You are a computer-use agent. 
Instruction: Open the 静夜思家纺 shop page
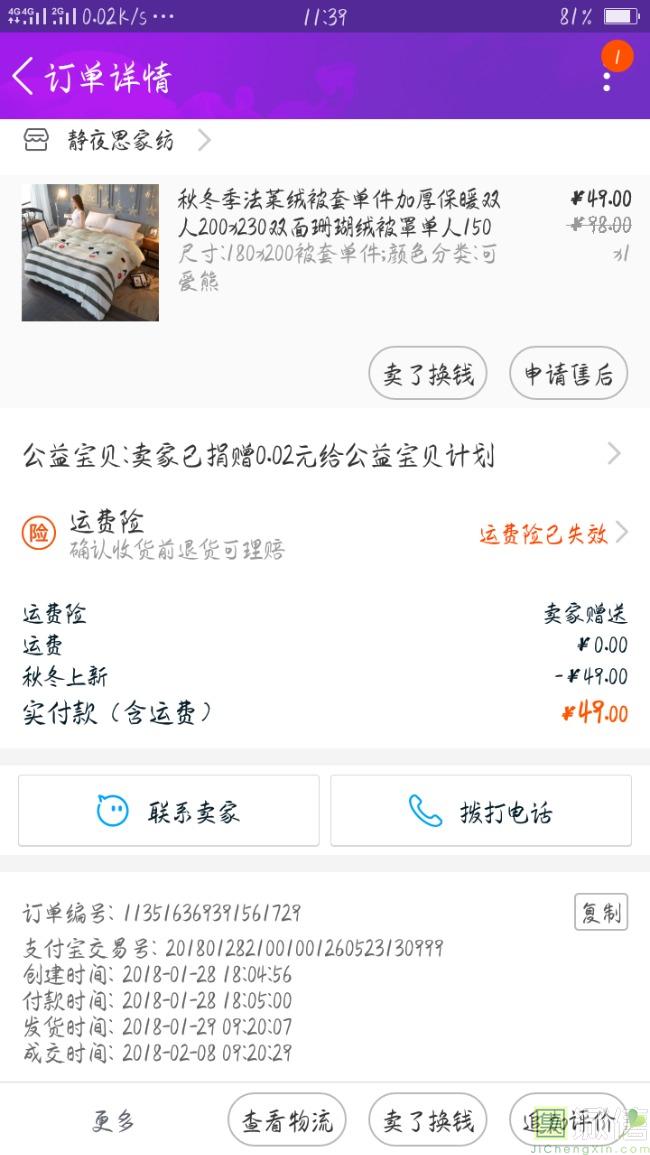tap(120, 140)
